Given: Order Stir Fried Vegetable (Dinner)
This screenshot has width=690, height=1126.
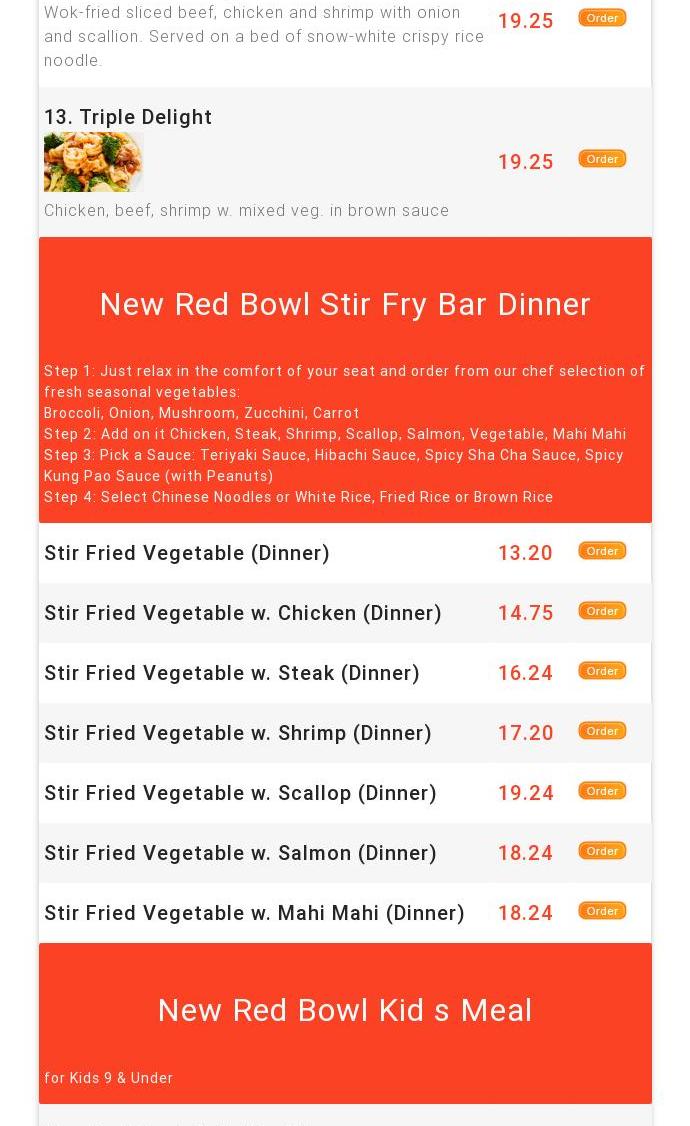Looking at the screenshot, I should tap(602, 551).
